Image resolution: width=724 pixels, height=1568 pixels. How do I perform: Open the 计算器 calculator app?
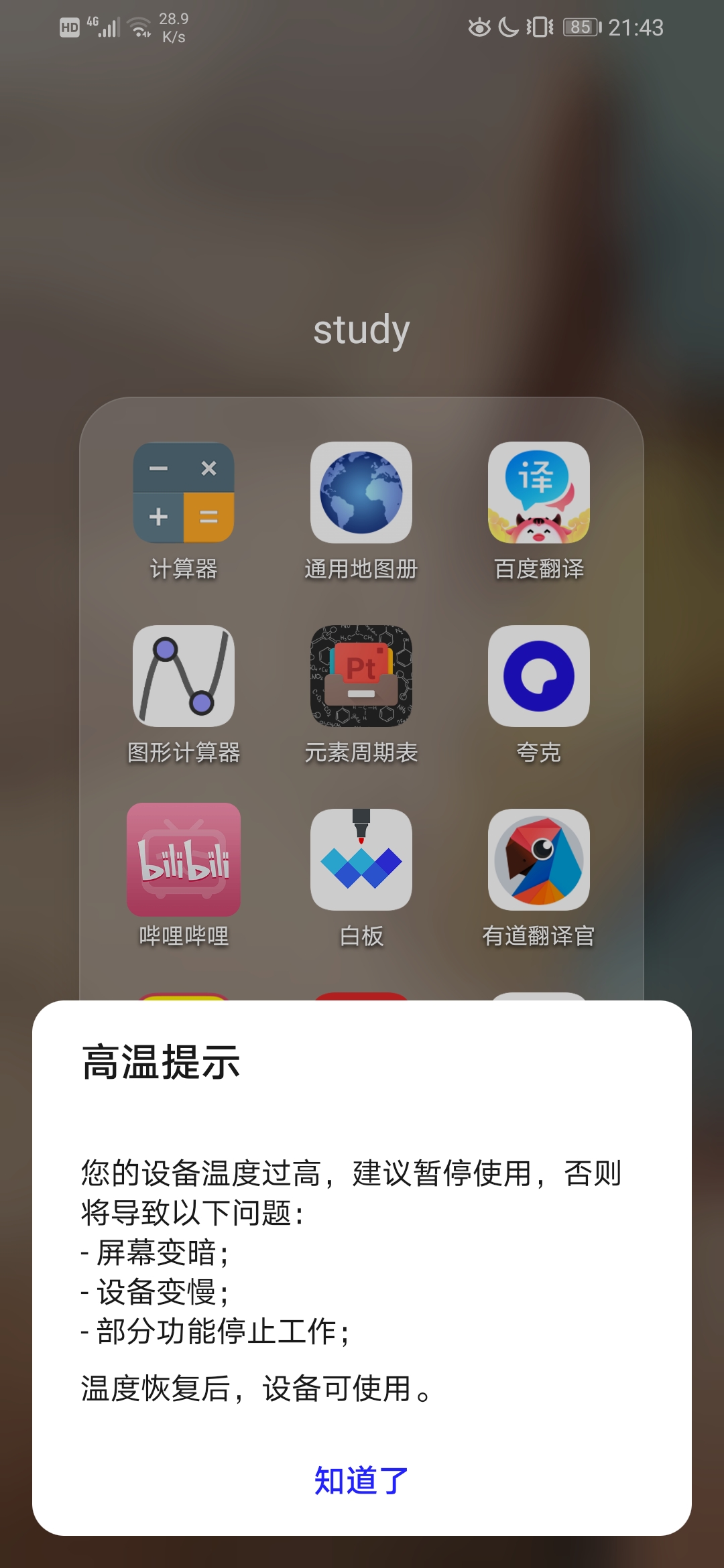pyautogui.click(x=184, y=493)
